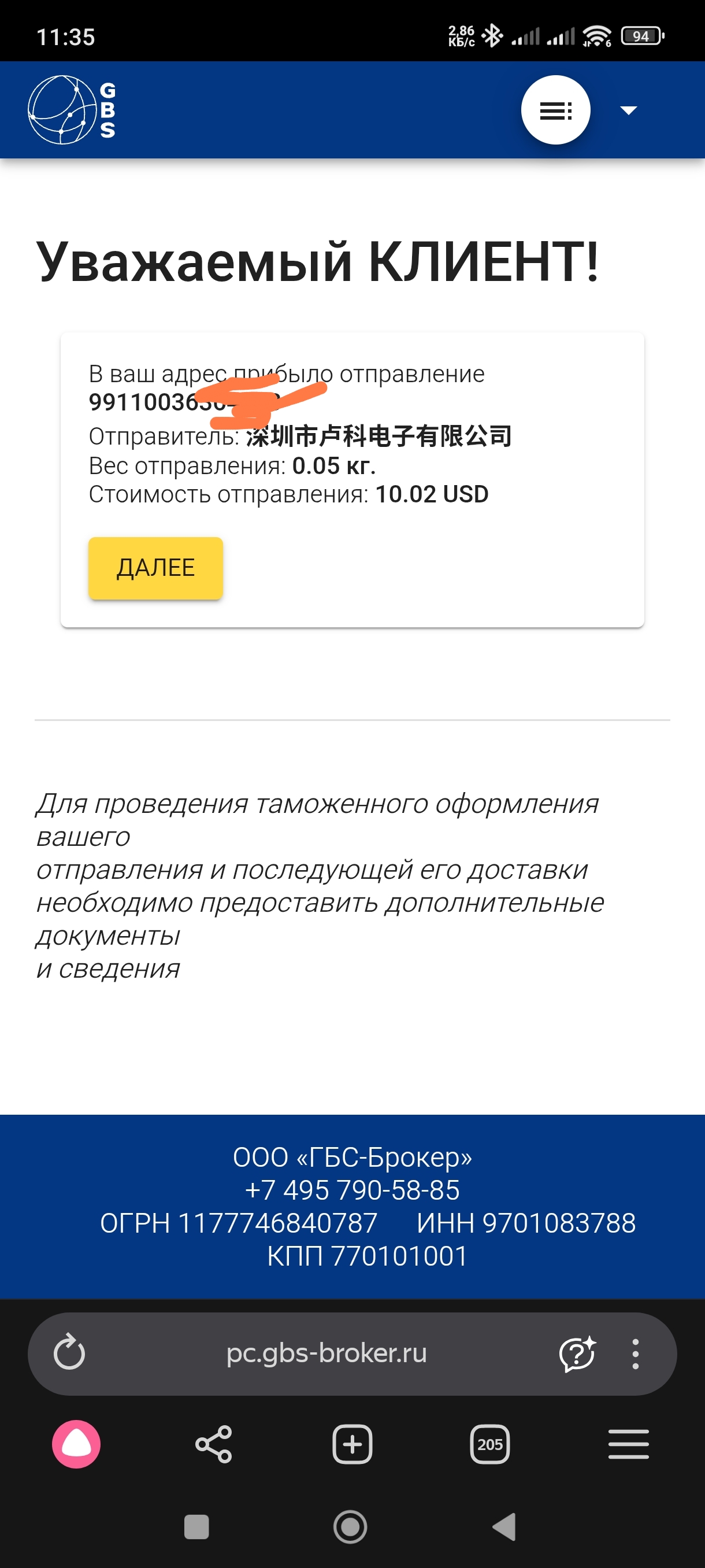Viewport: 705px width, 1568px height.
Task: Add a new browser tab
Action: [352, 1444]
